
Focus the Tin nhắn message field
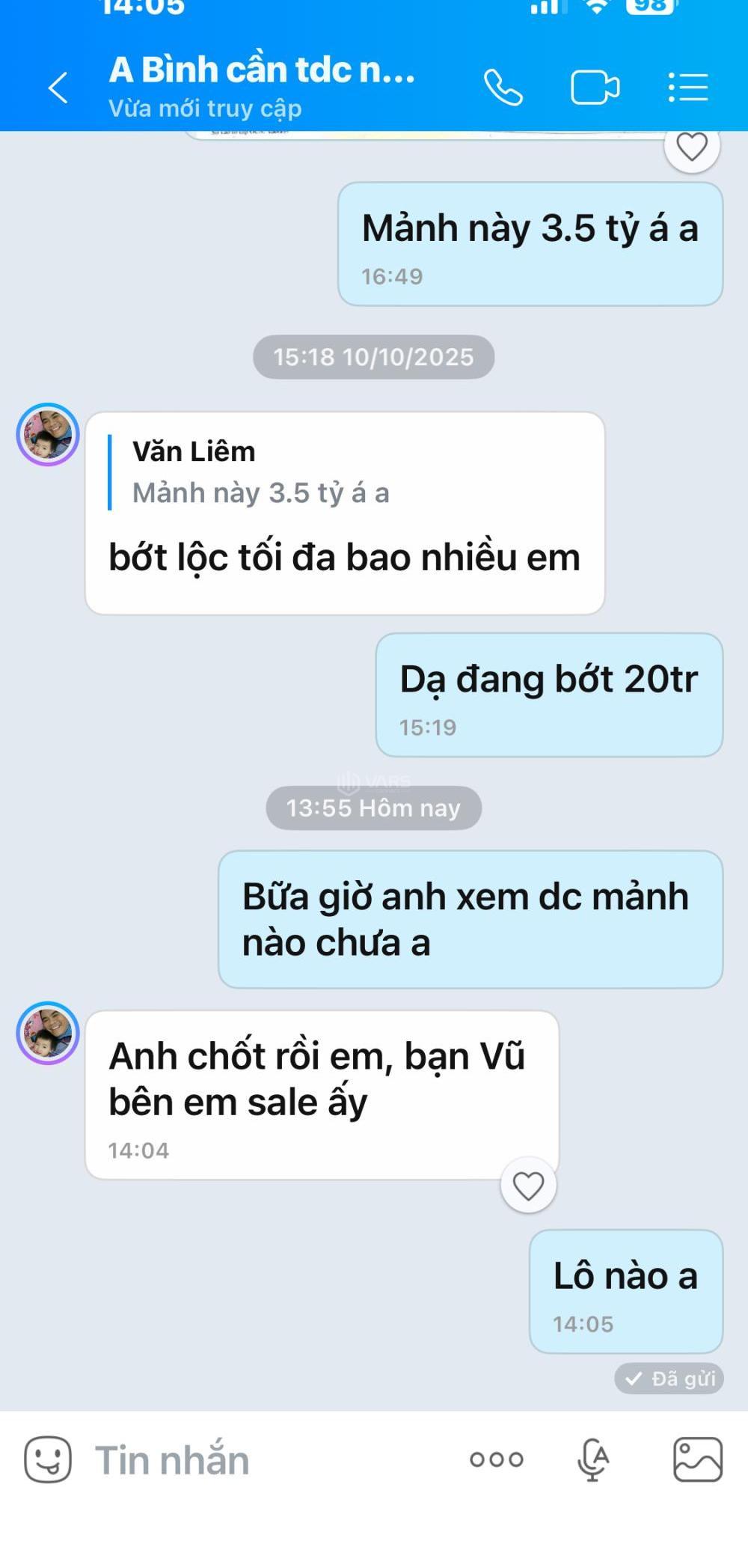262,1459
